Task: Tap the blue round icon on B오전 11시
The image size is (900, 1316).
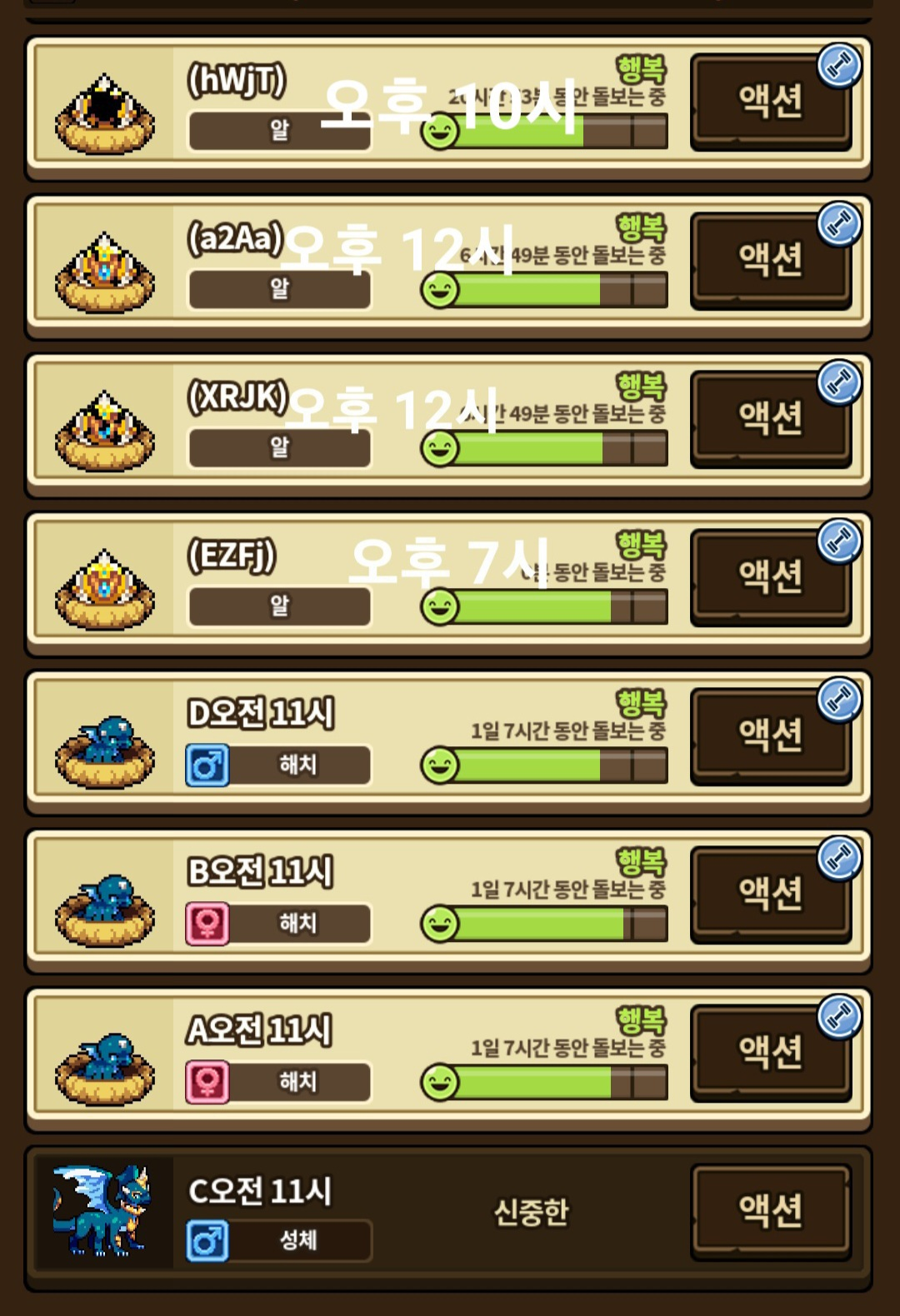Action: click(x=839, y=858)
